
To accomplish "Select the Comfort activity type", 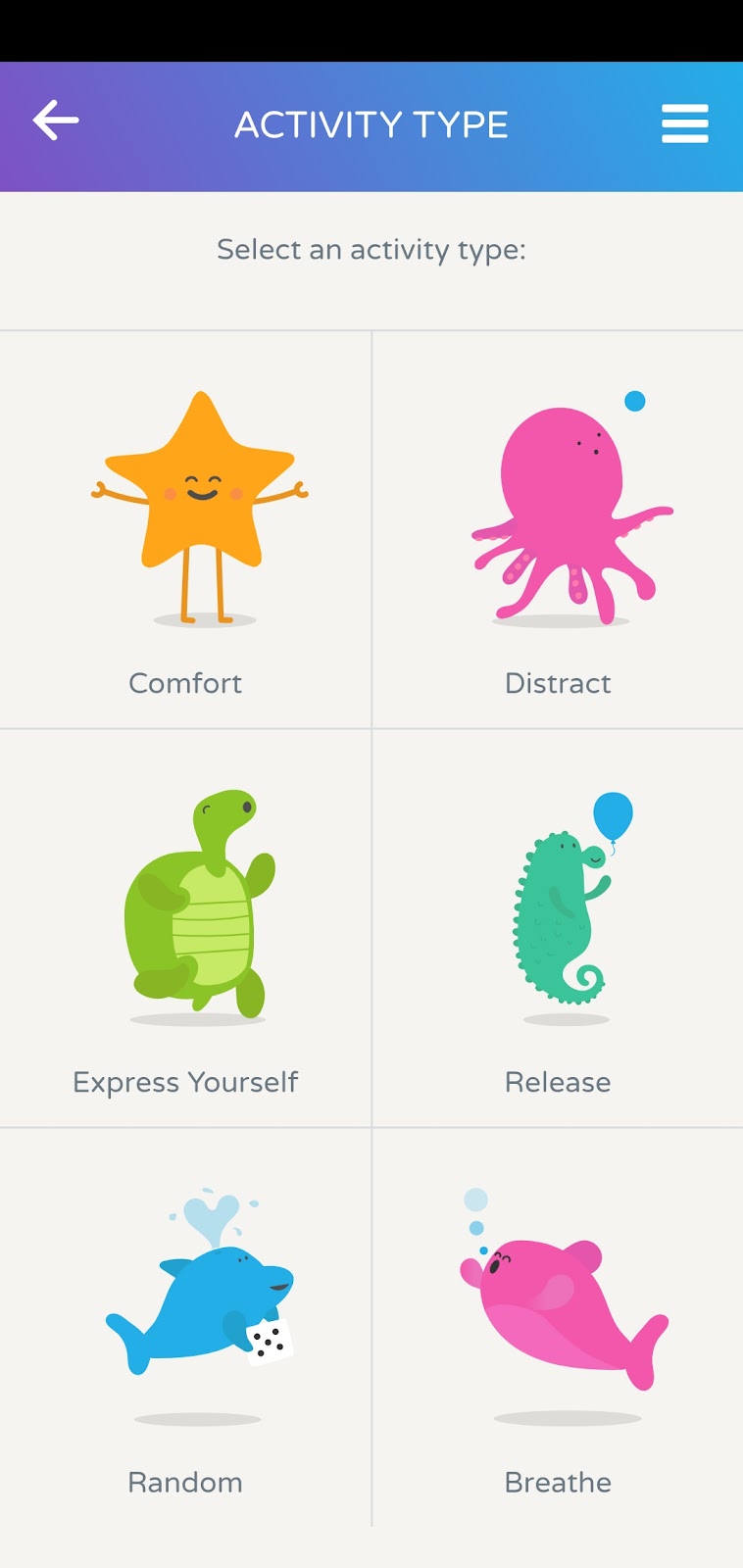I will coord(185,530).
